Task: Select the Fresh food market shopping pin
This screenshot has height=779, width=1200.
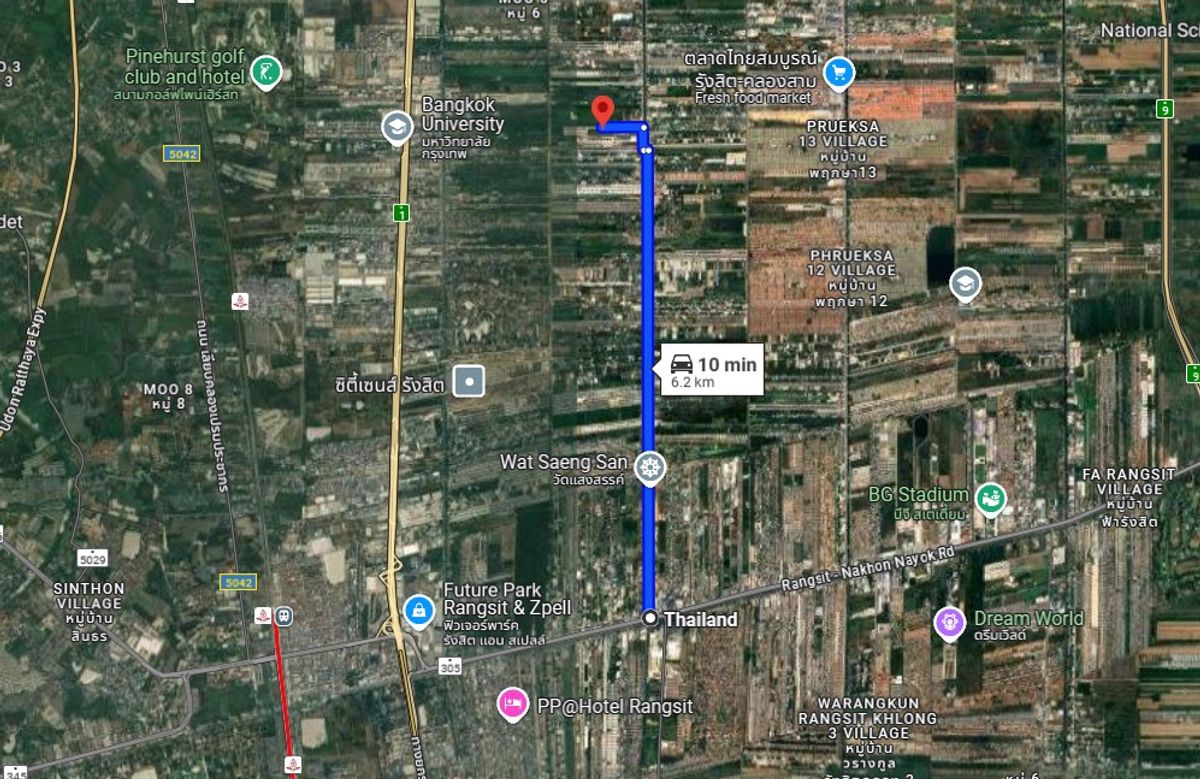Action: click(838, 72)
